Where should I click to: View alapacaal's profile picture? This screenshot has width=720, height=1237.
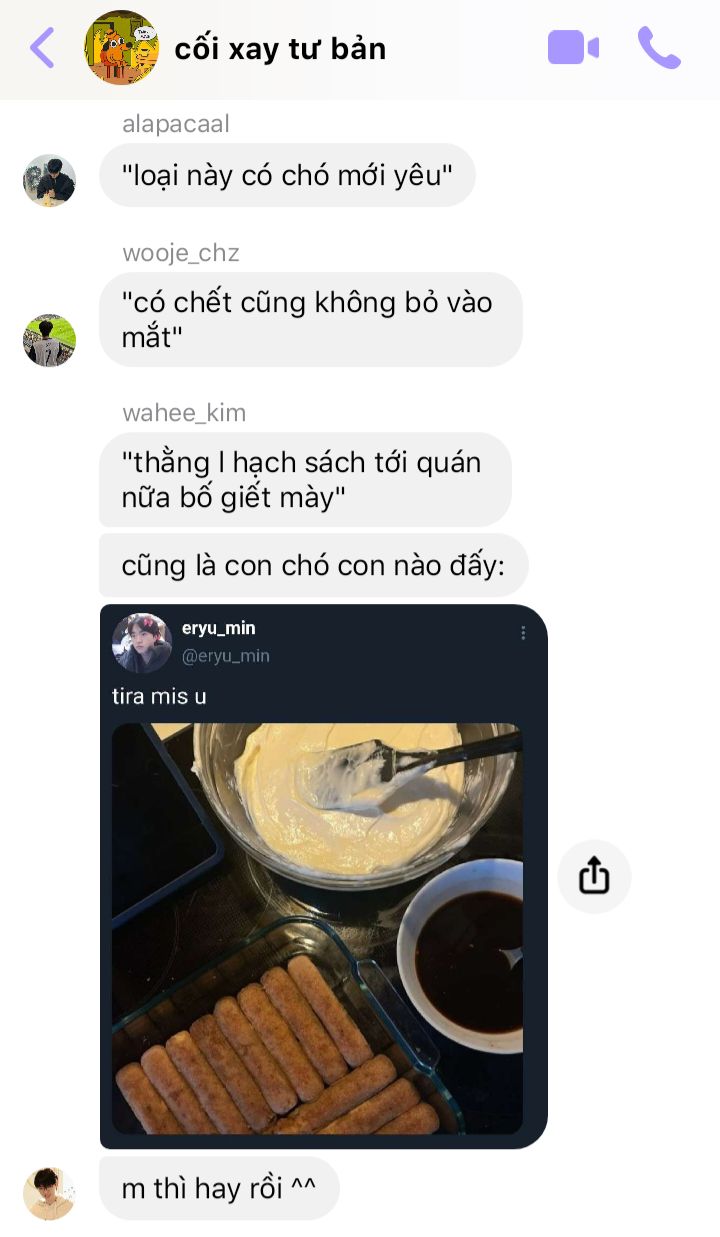point(49,180)
